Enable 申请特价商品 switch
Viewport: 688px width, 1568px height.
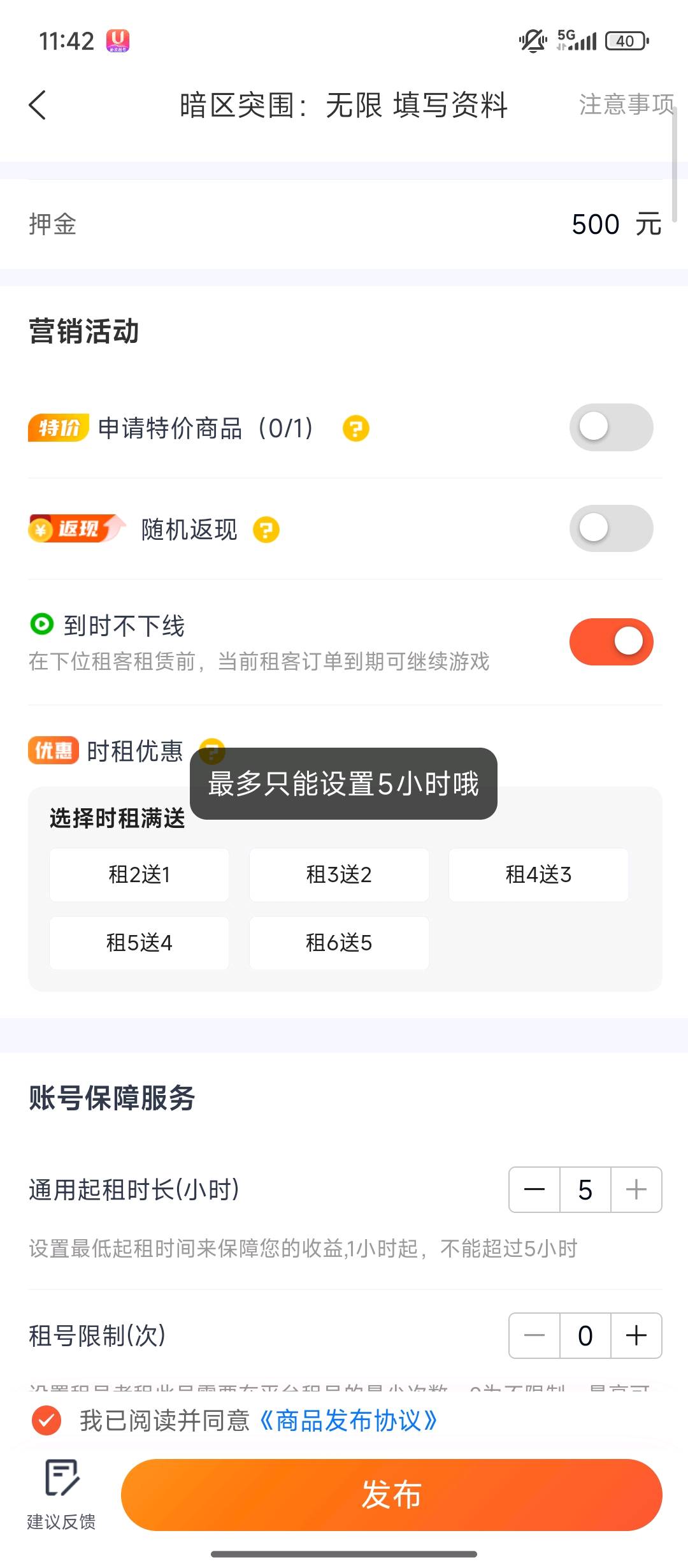tap(611, 427)
